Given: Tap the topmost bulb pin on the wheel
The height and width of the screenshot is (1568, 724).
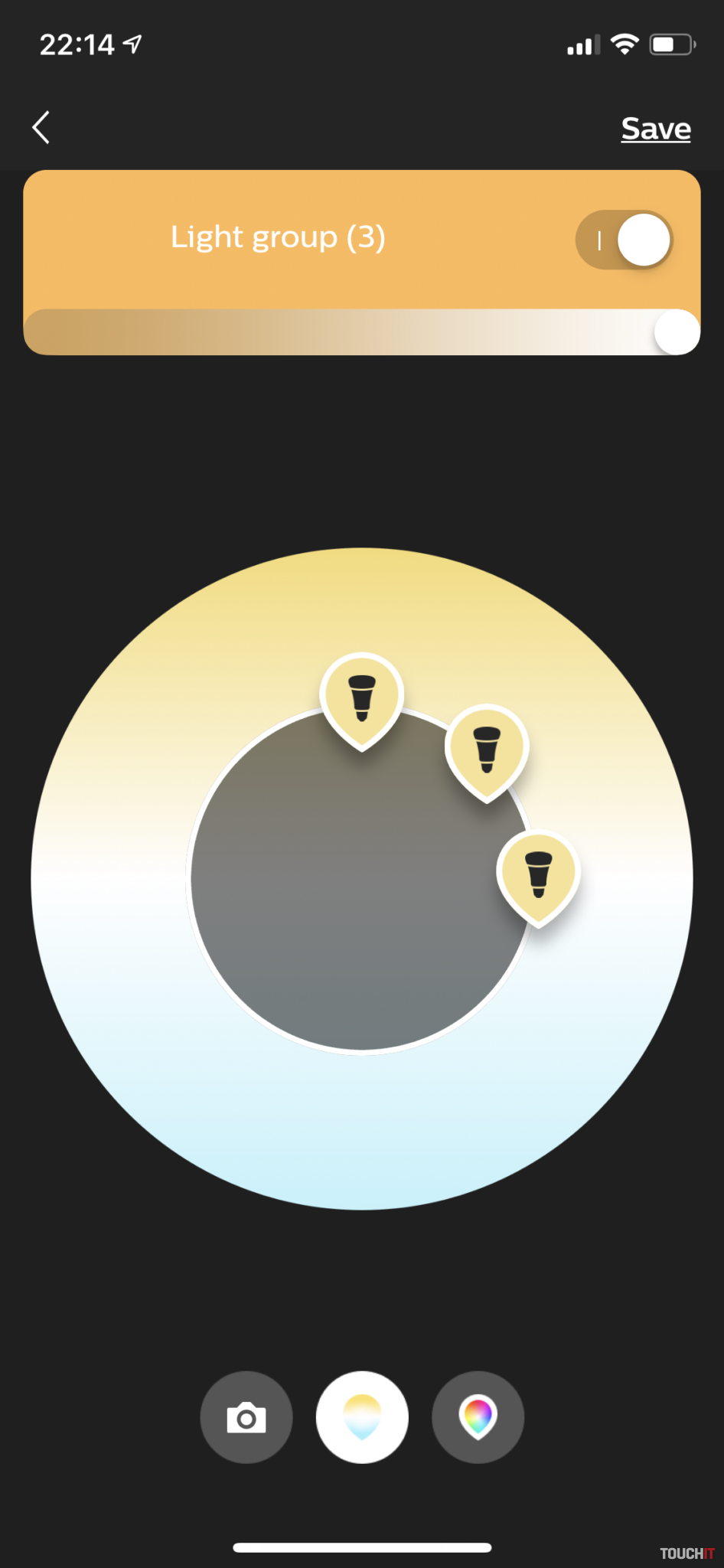Looking at the screenshot, I should (x=362, y=695).
